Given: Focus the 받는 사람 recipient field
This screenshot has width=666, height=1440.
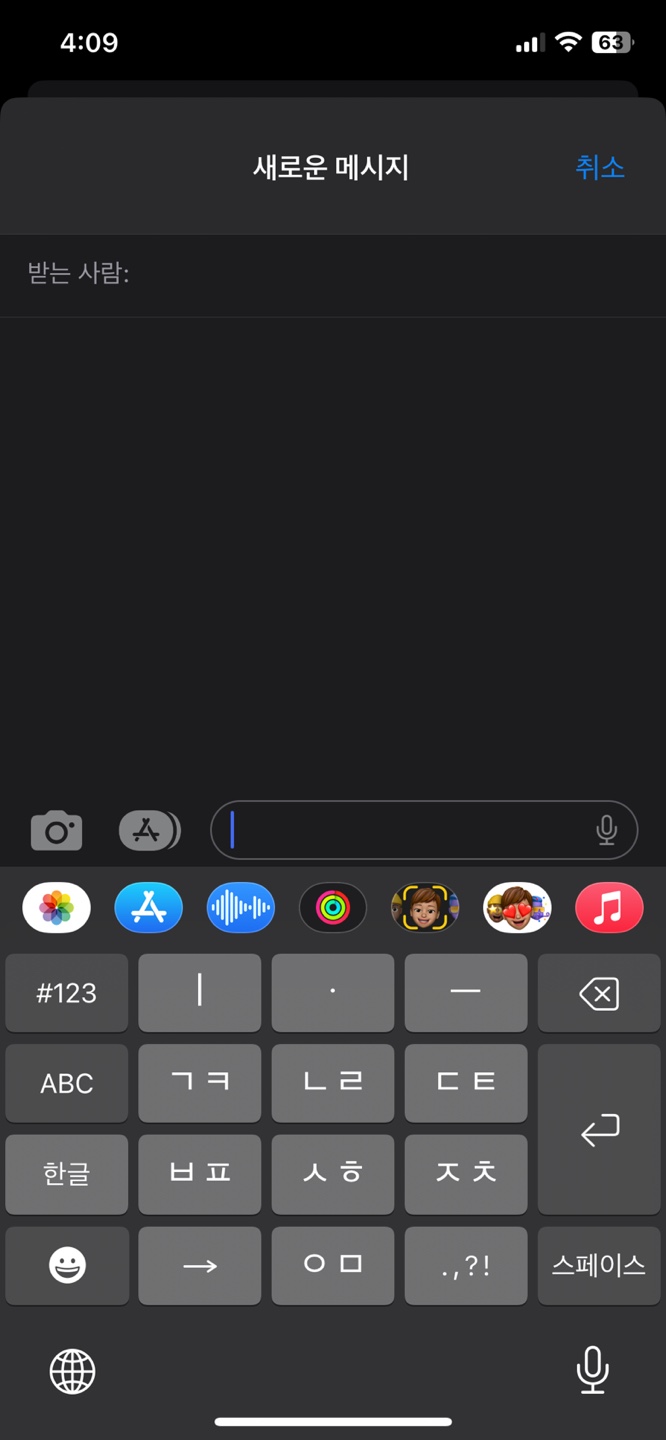Looking at the screenshot, I should 333,273.
